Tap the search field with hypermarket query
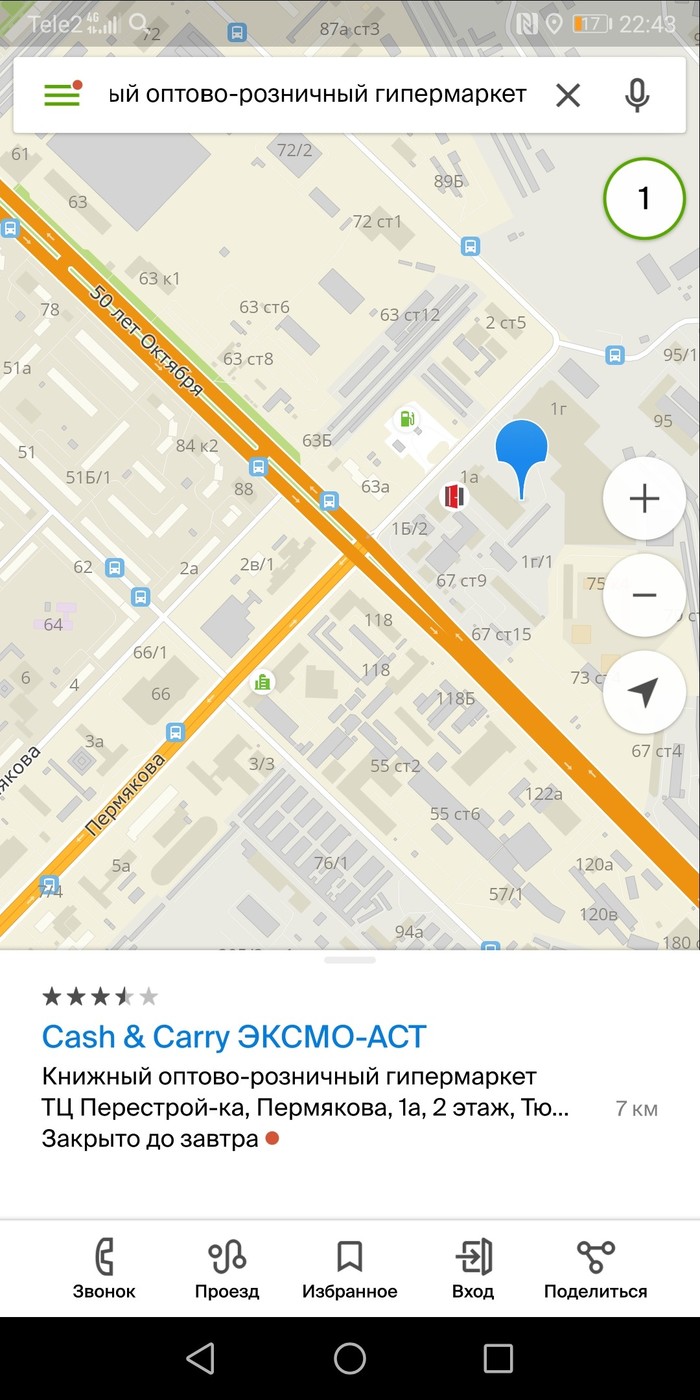 pyautogui.click(x=317, y=95)
